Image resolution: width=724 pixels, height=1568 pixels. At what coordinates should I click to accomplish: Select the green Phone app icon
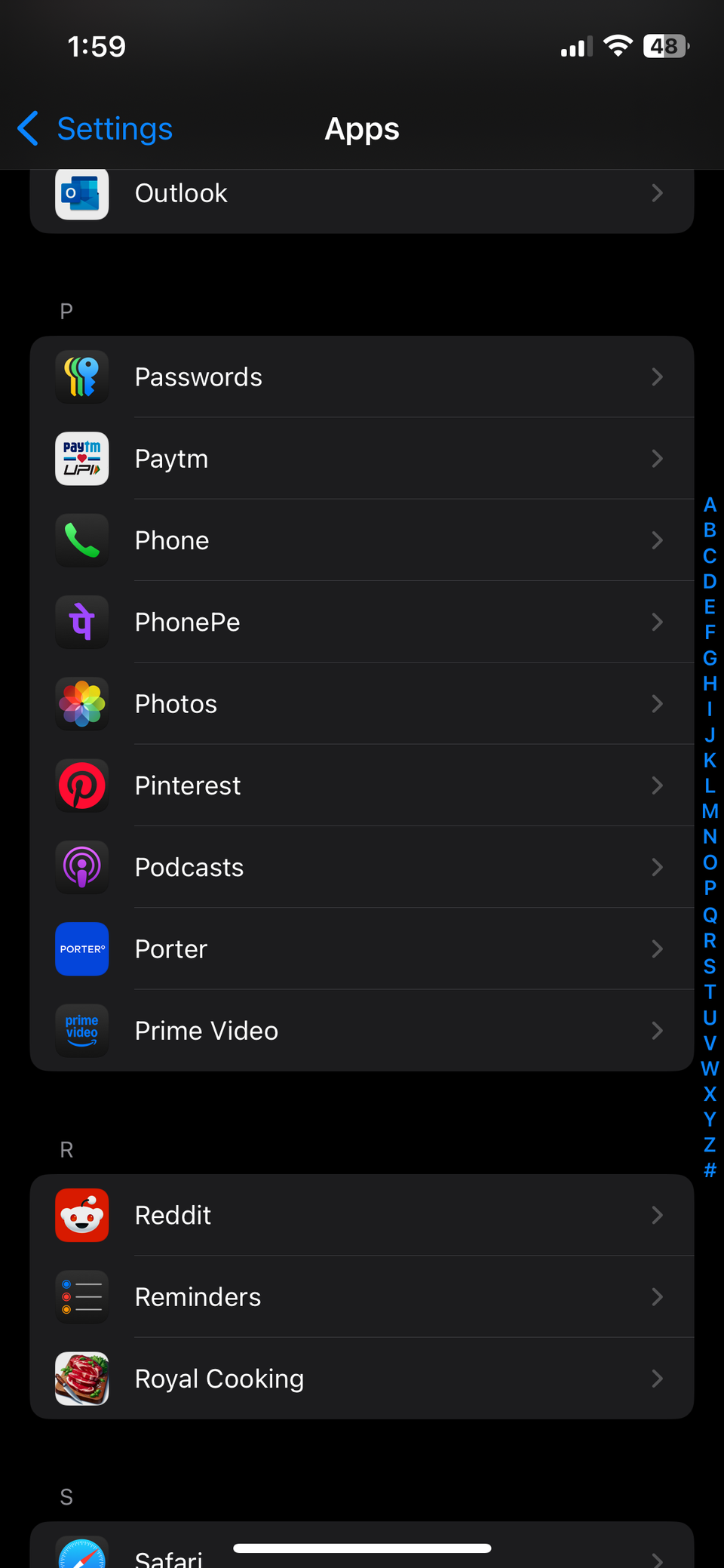pyautogui.click(x=81, y=540)
